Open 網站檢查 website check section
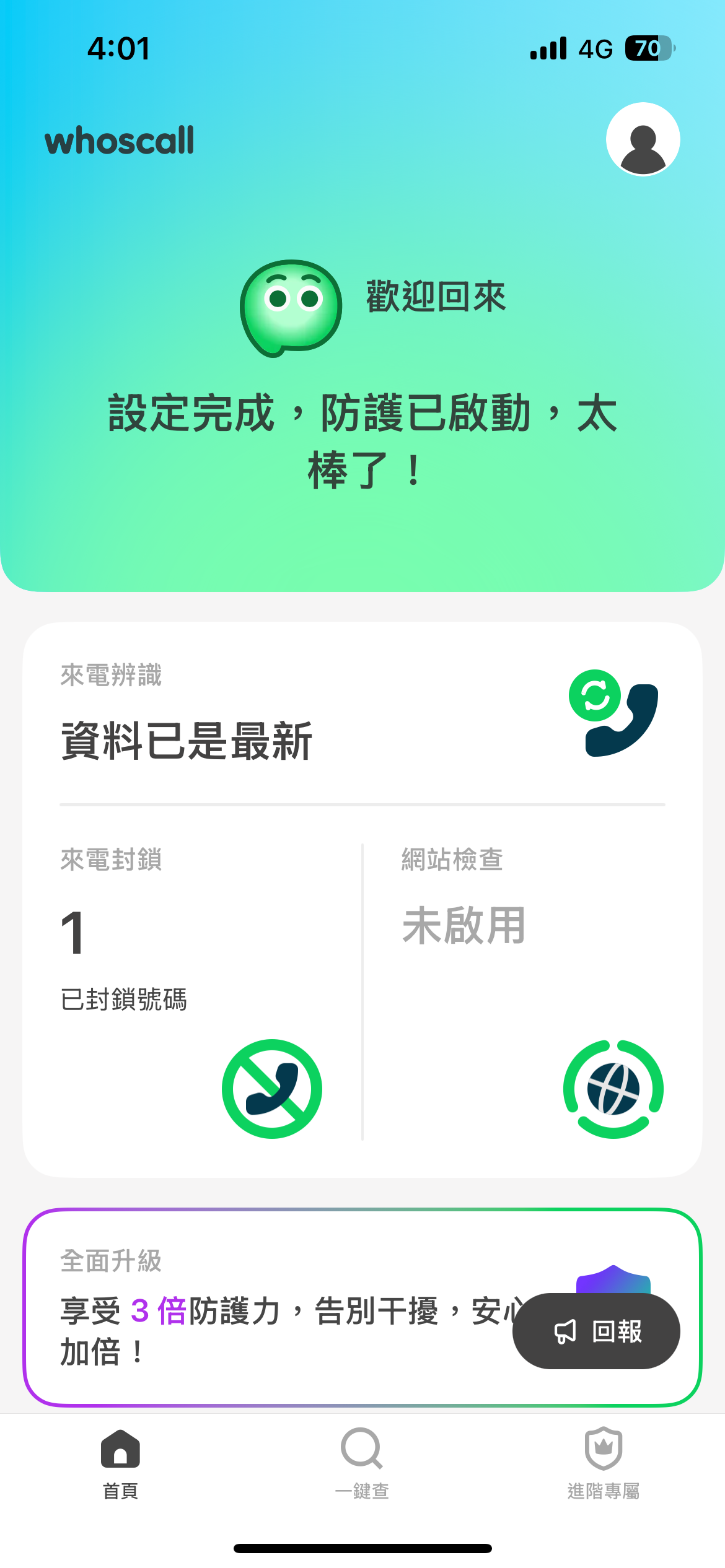The height and width of the screenshot is (1568, 725). click(532, 991)
